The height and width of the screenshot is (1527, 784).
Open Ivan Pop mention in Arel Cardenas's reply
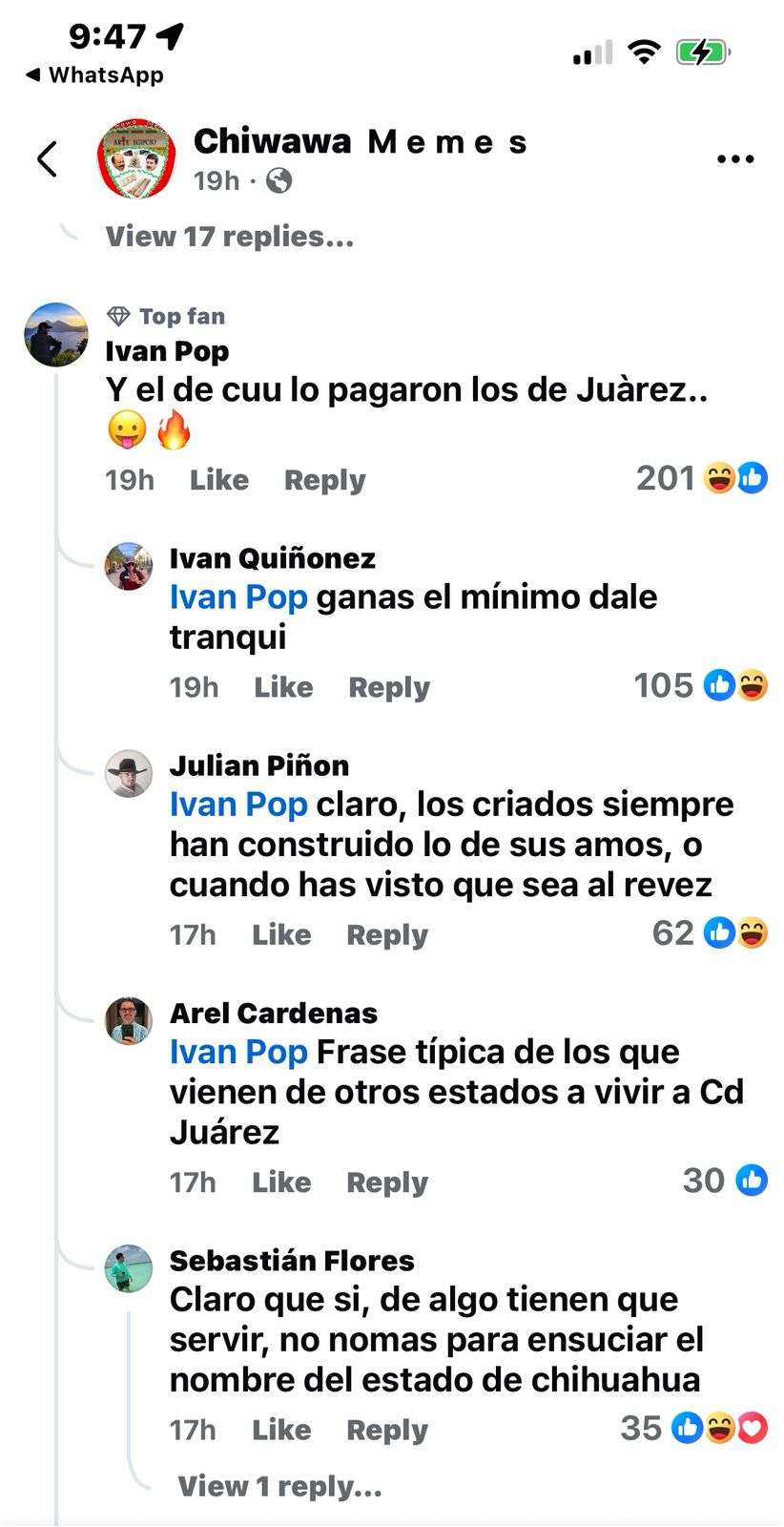click(x=238, y=1052)
